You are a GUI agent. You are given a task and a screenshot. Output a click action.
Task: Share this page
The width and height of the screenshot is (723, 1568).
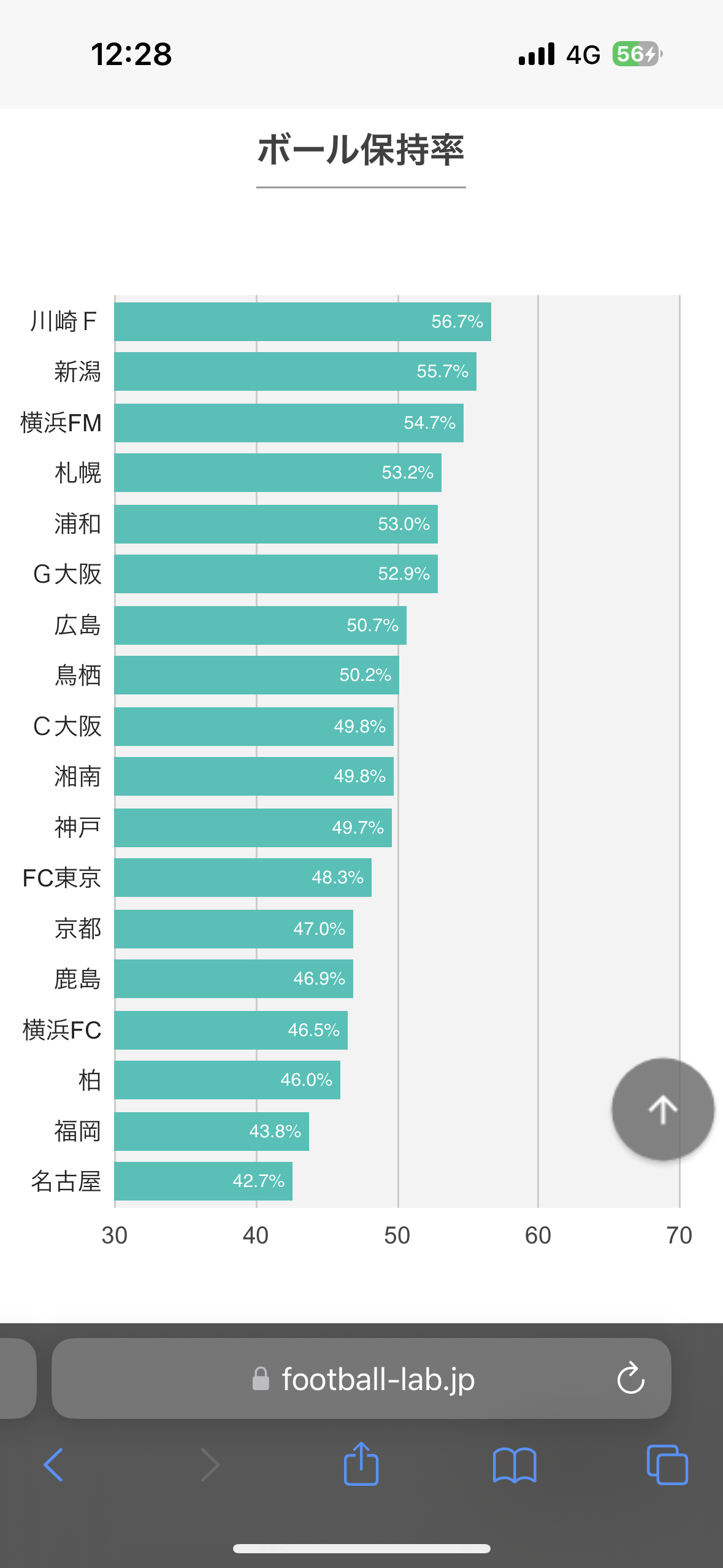point(361,1463)
